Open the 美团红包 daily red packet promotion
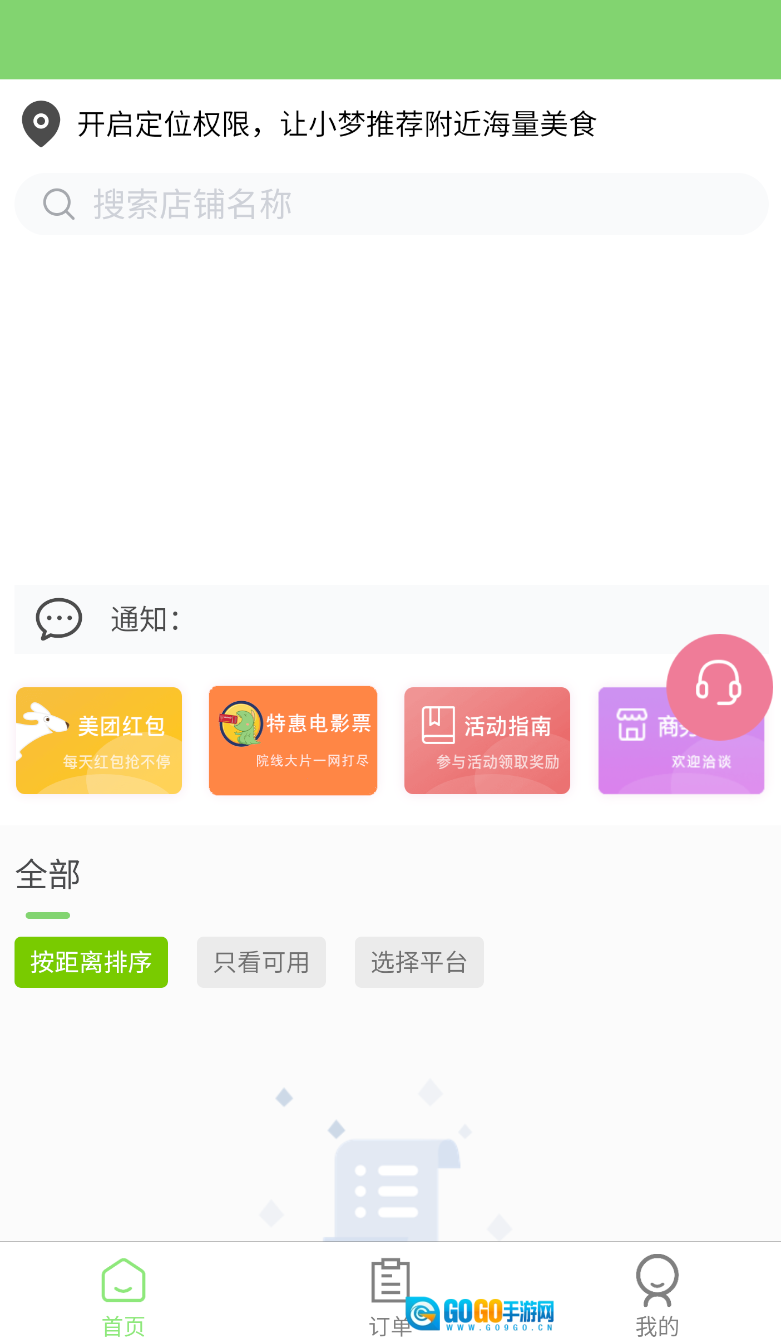This screenshot has height=1341, width=781. (99, 740)
